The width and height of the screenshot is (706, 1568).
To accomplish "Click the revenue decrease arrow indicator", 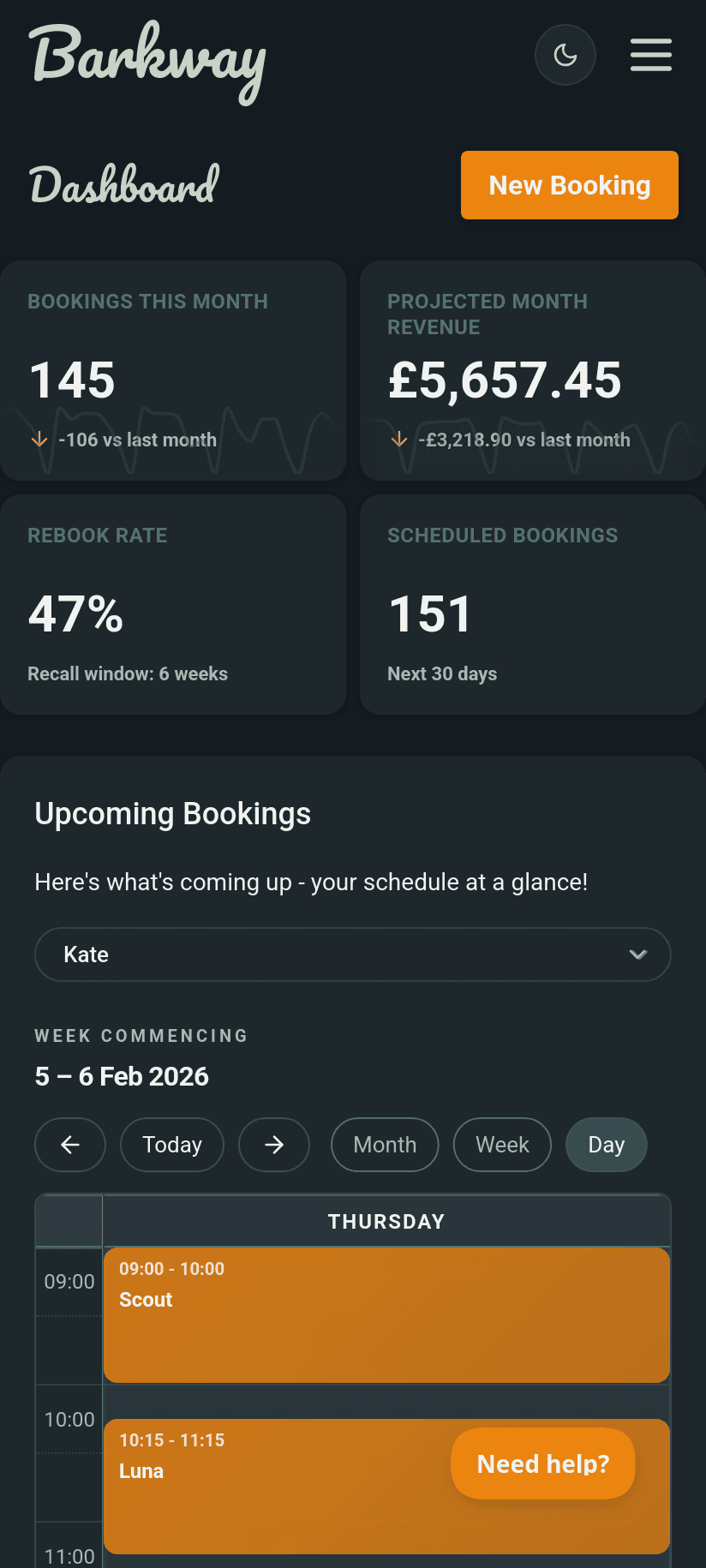I will (x=398, y=440).
